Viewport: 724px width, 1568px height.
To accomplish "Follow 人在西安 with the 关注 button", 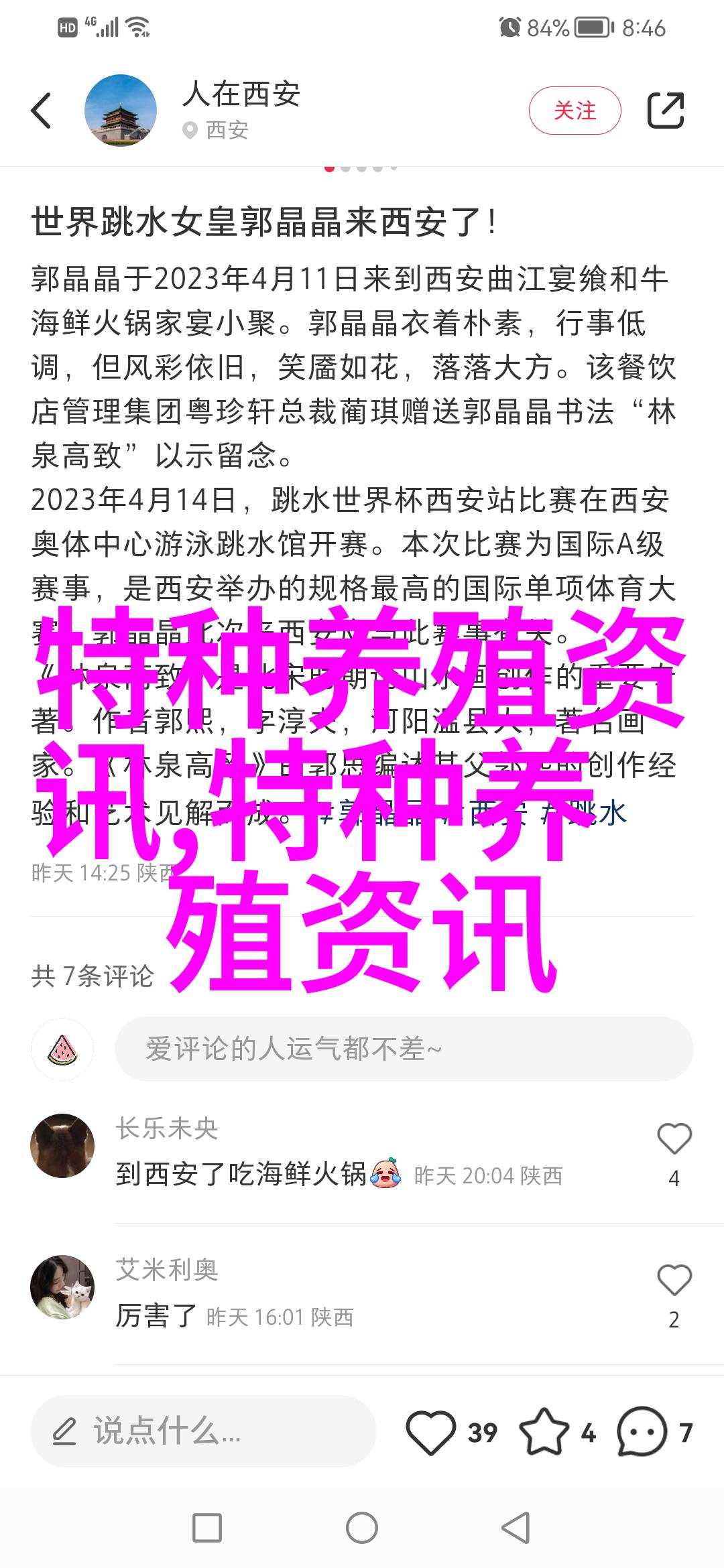I will coord(575,111).
